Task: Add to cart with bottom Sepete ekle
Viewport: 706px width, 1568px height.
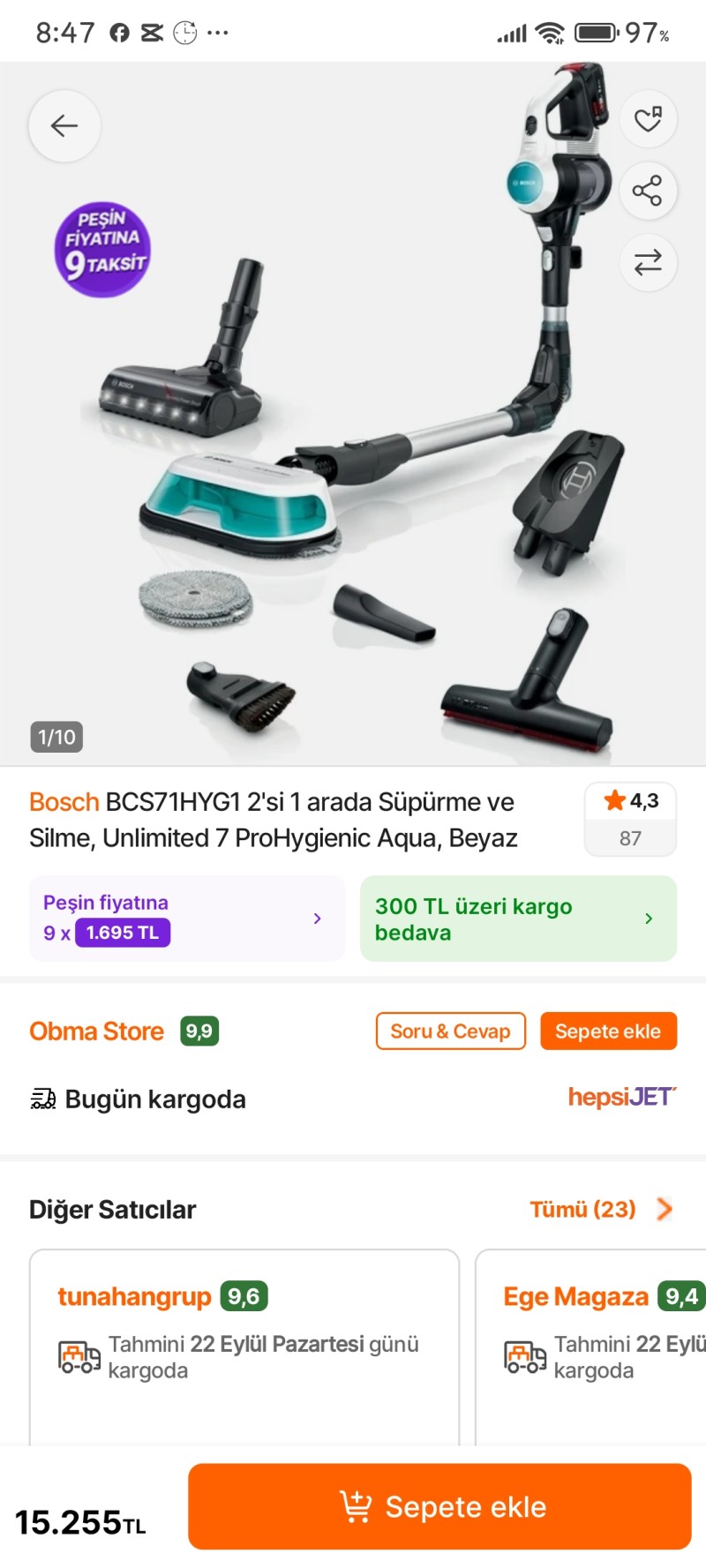Action: (439, 1506)
